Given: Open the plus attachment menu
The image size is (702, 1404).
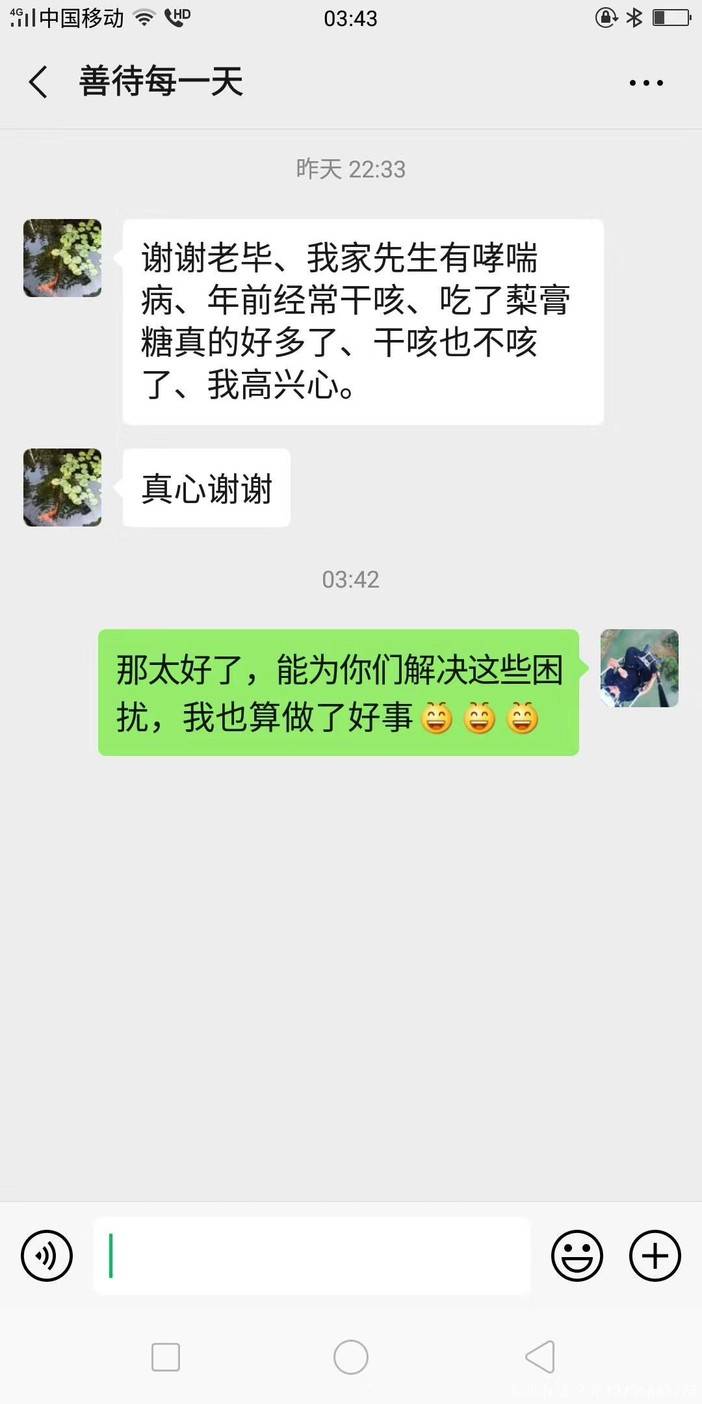Looking at the screenshot, I should pyautogui.click(x=654, y=1255).
